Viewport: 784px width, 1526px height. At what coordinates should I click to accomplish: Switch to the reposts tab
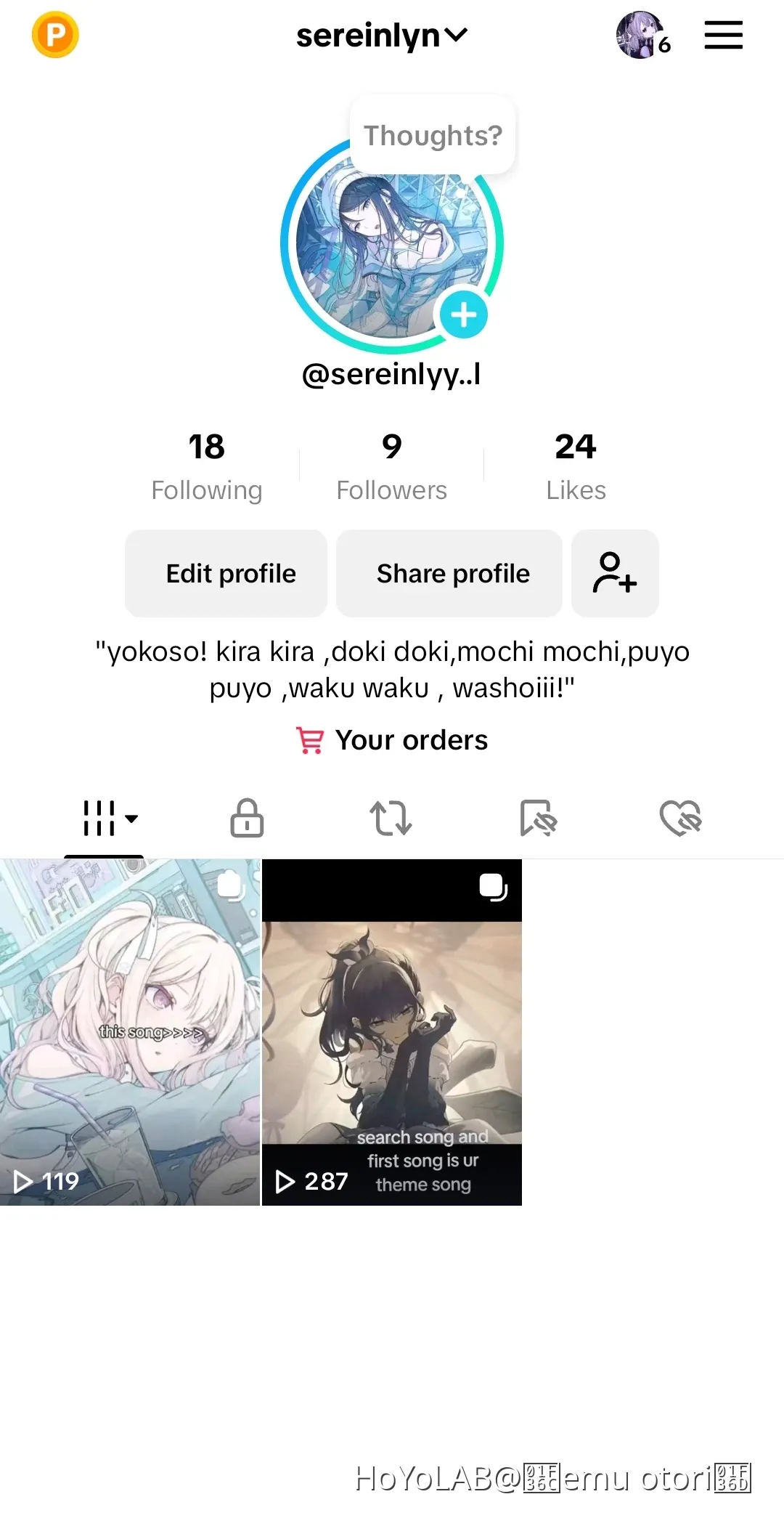pyautogui.click(x=391, y=819)
